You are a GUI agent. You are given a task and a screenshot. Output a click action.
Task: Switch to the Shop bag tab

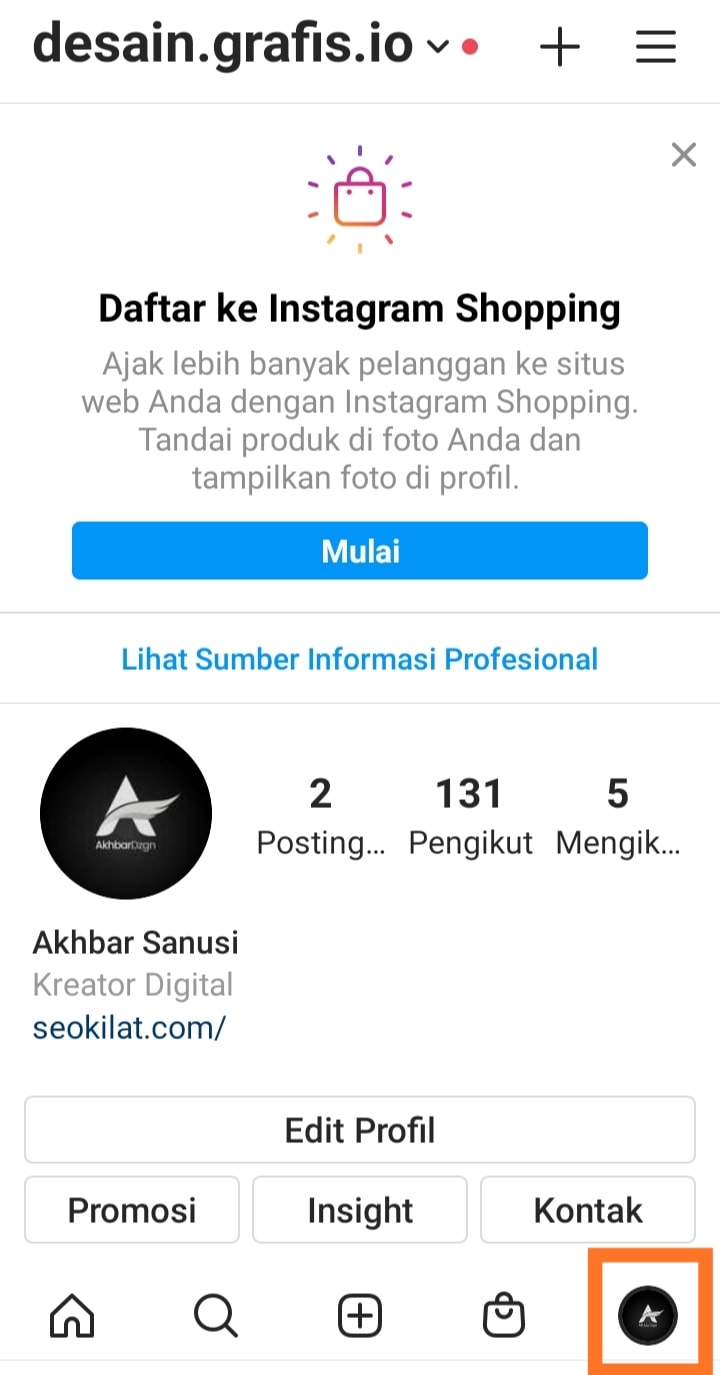[504, 1316]
